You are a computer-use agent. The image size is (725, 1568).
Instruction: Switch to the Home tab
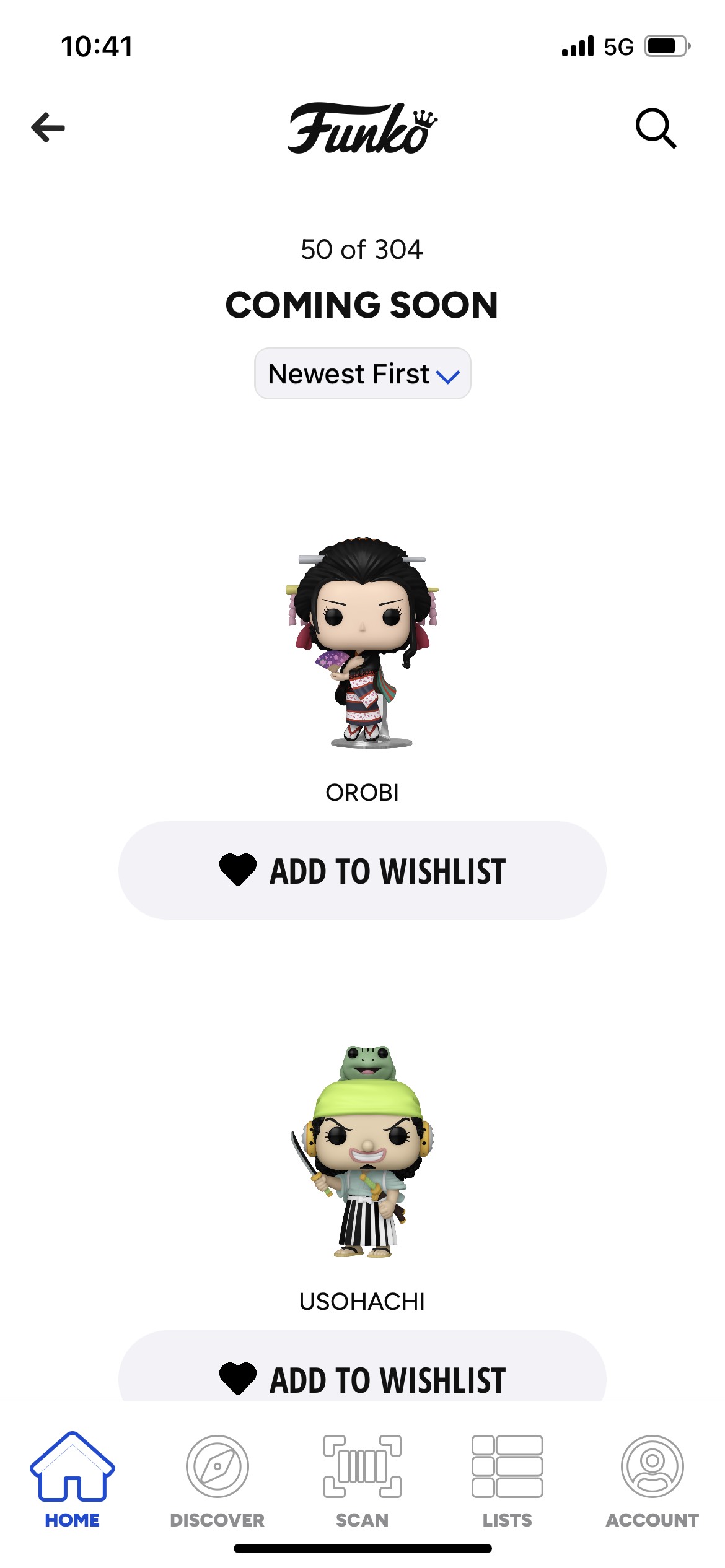pos(72,1479)
